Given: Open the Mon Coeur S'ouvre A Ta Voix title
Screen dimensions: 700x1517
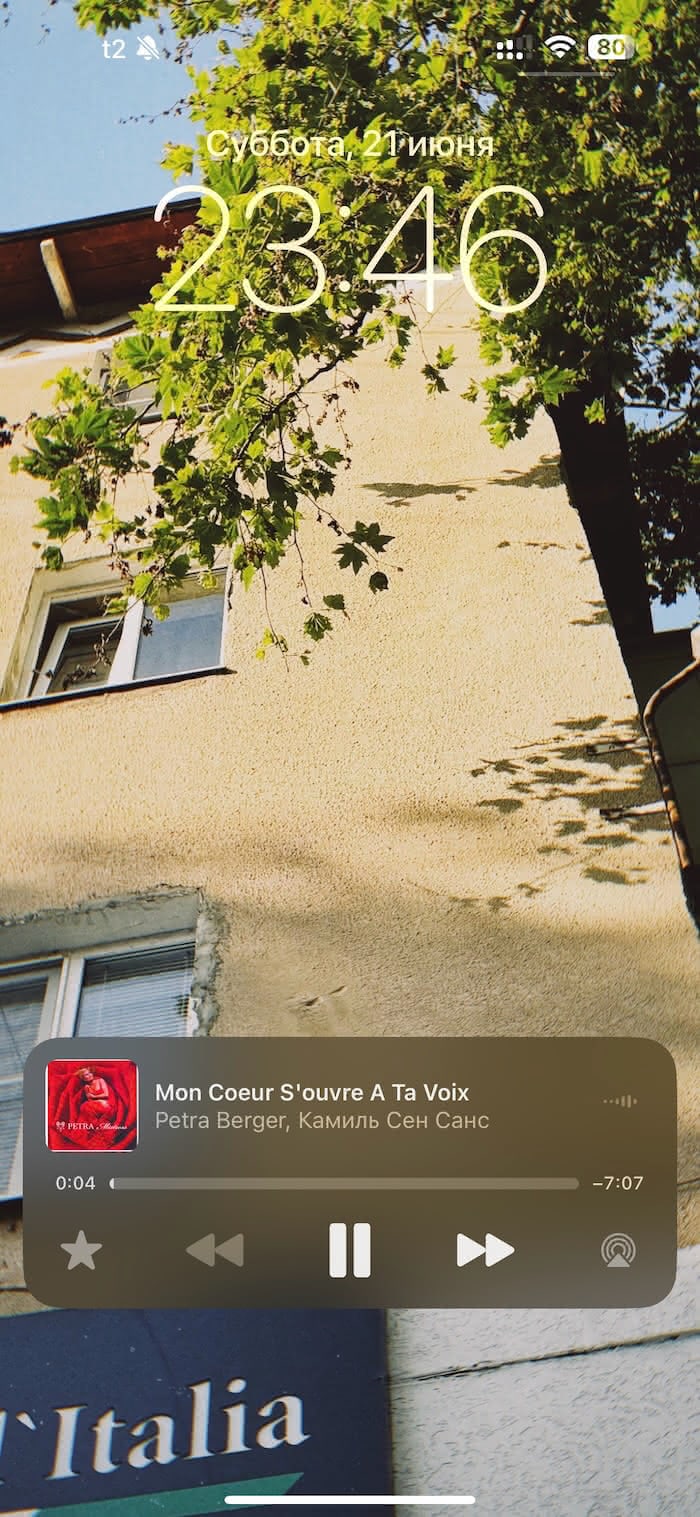Looking at the screenshot, I should pyautogui.click(x=312, y=1092).
